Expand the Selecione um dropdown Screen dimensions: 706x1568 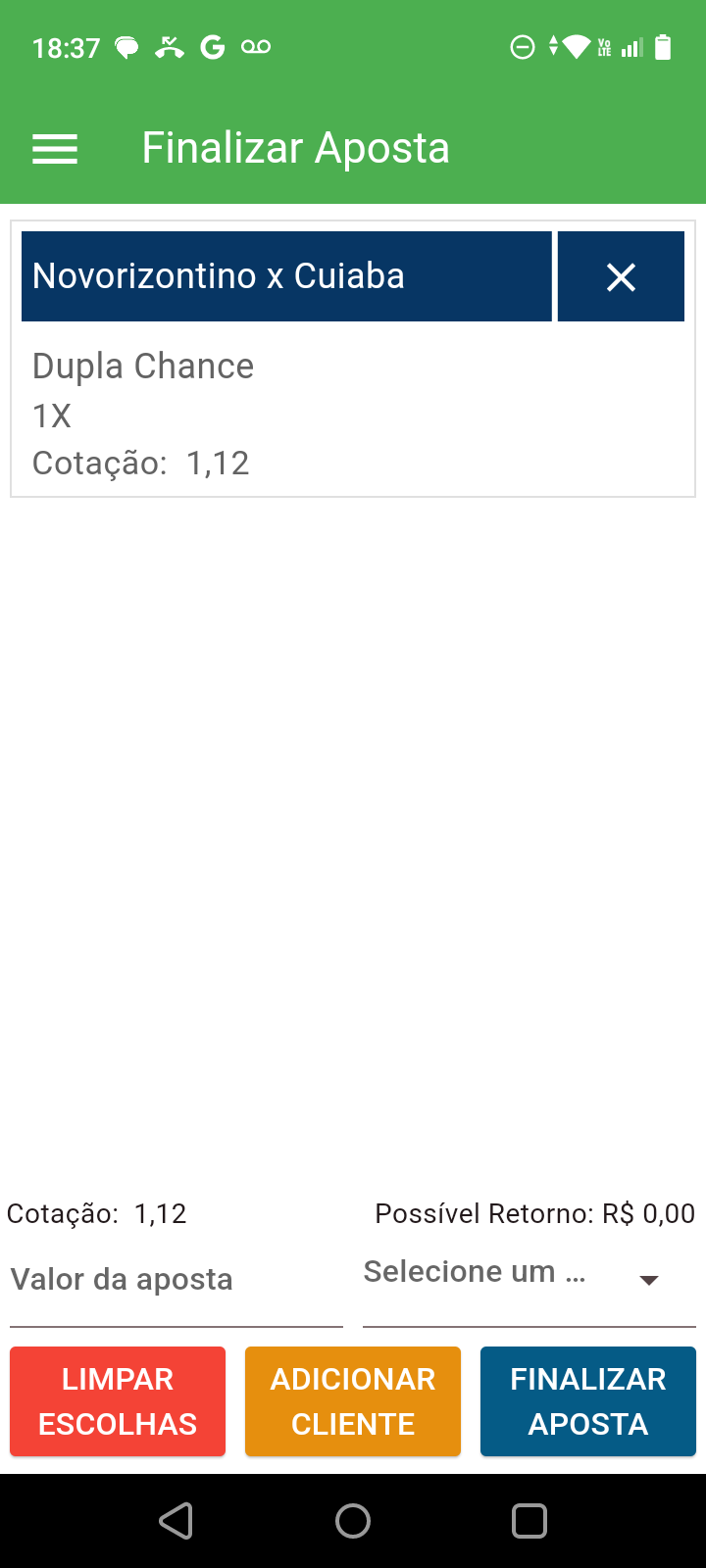pos(529,1278)
